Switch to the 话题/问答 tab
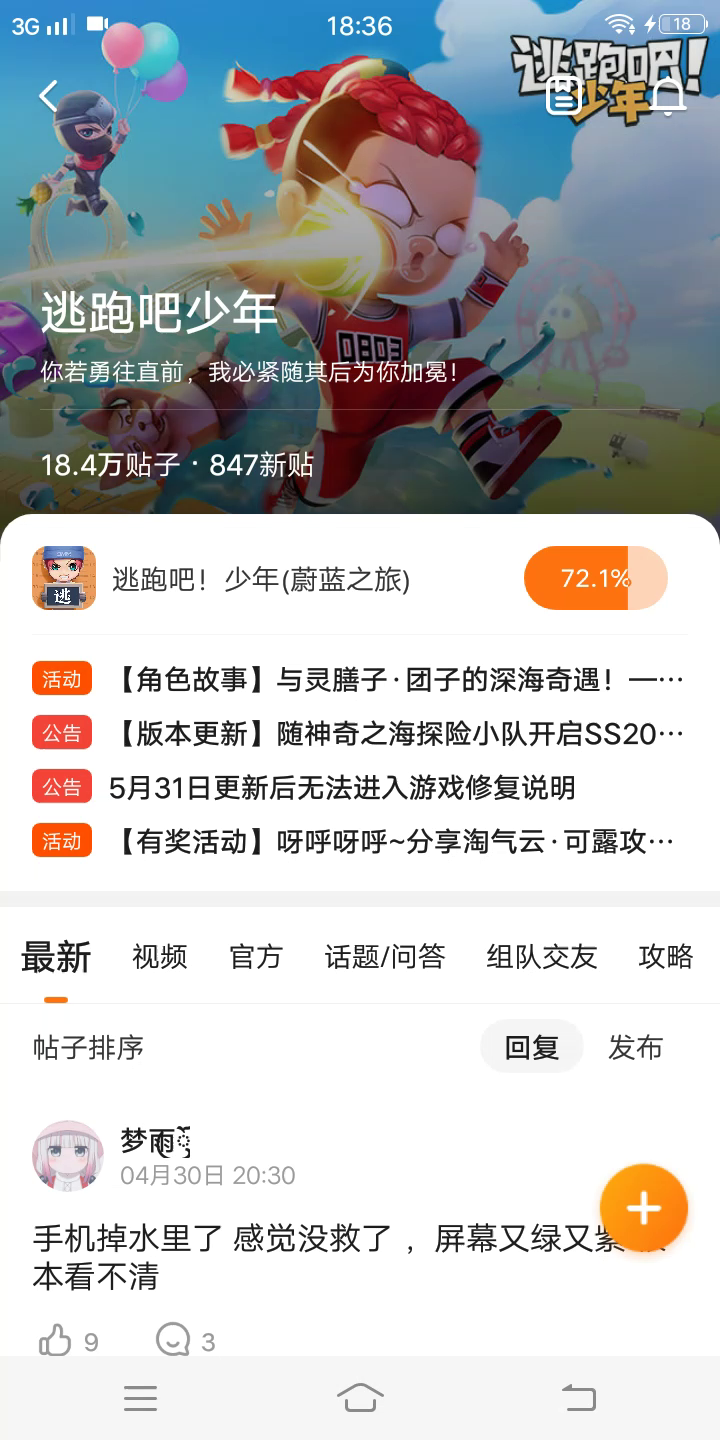720x1440 pixels. pyautogui.click(x=385, y=957)
